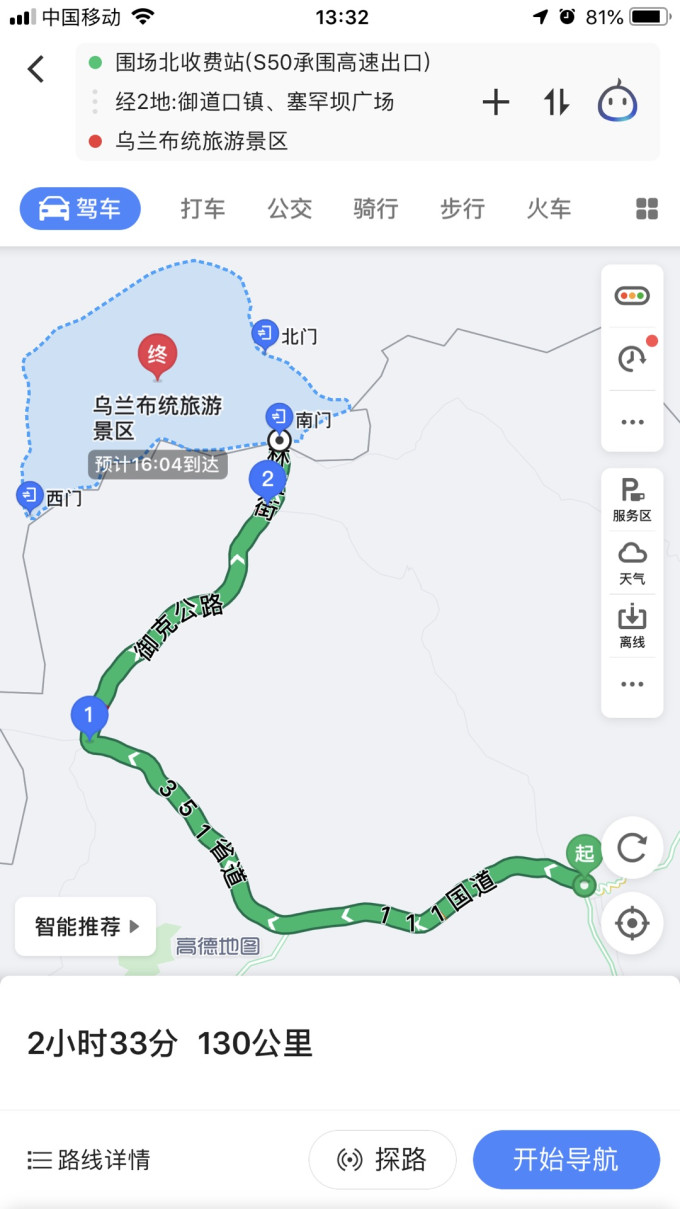Go back using the top-left arrow
This screenshot has width=680, height=1209.
tap(36, 69)
